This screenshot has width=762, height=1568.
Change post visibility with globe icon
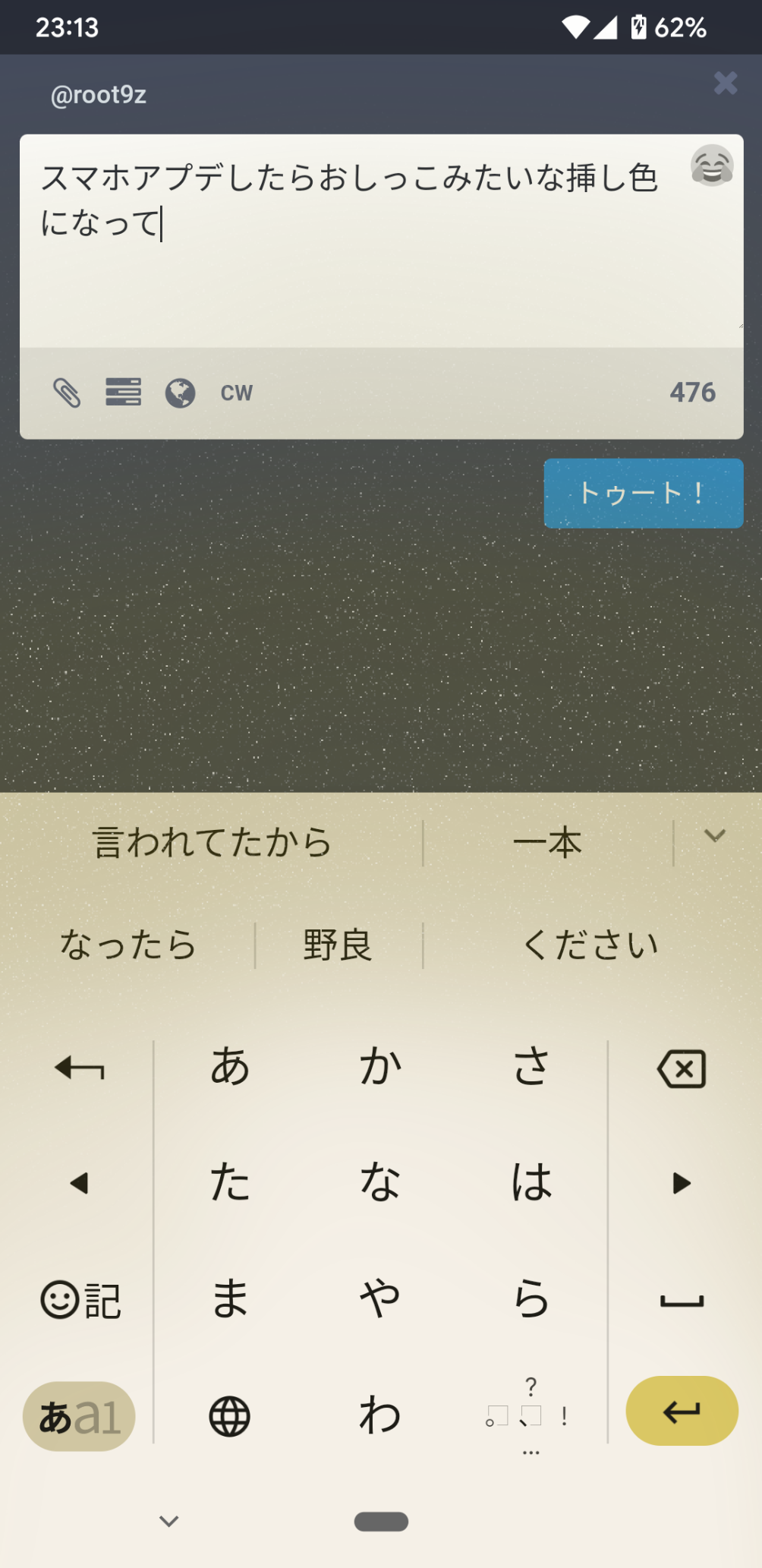coord(180,393)
